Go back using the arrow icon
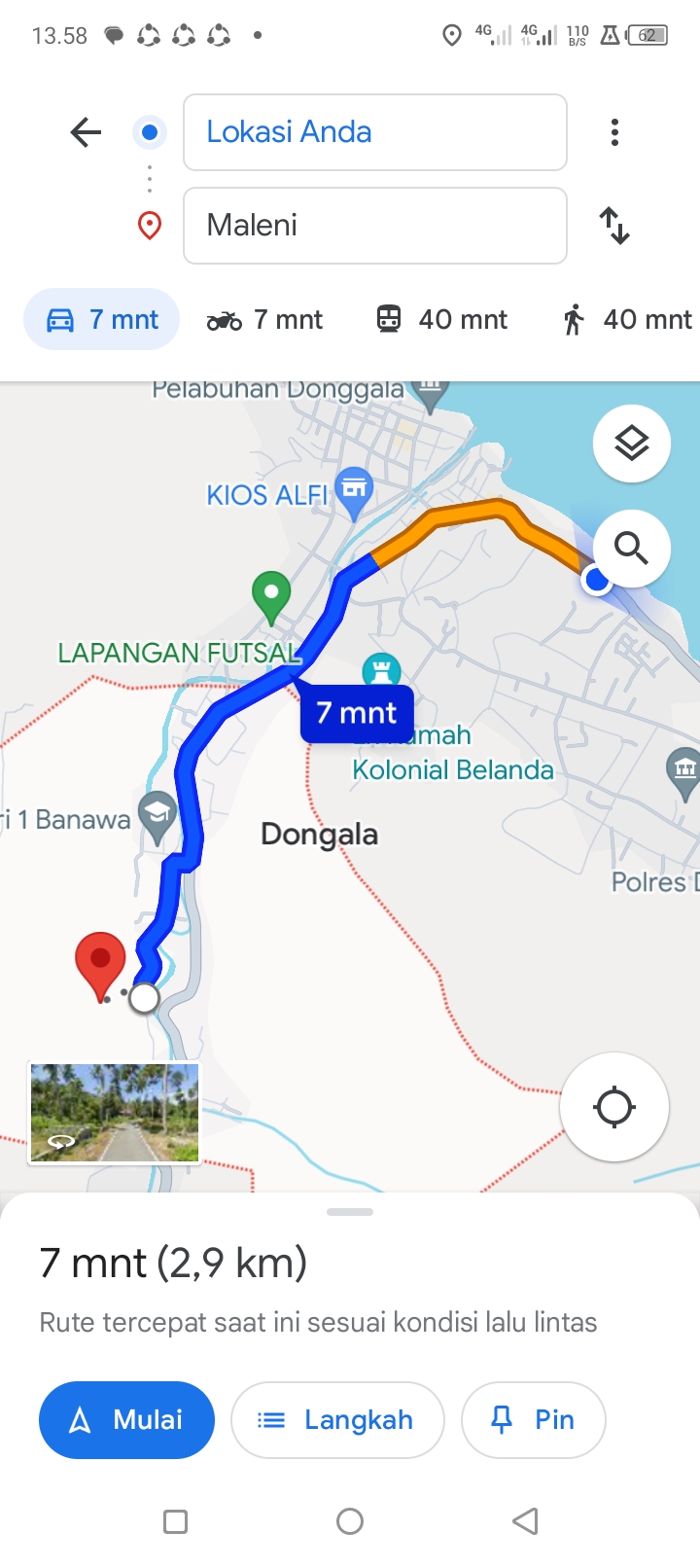Image resolution: width=700 pixels, height=1568 pixels. click(x=86, y=132)
